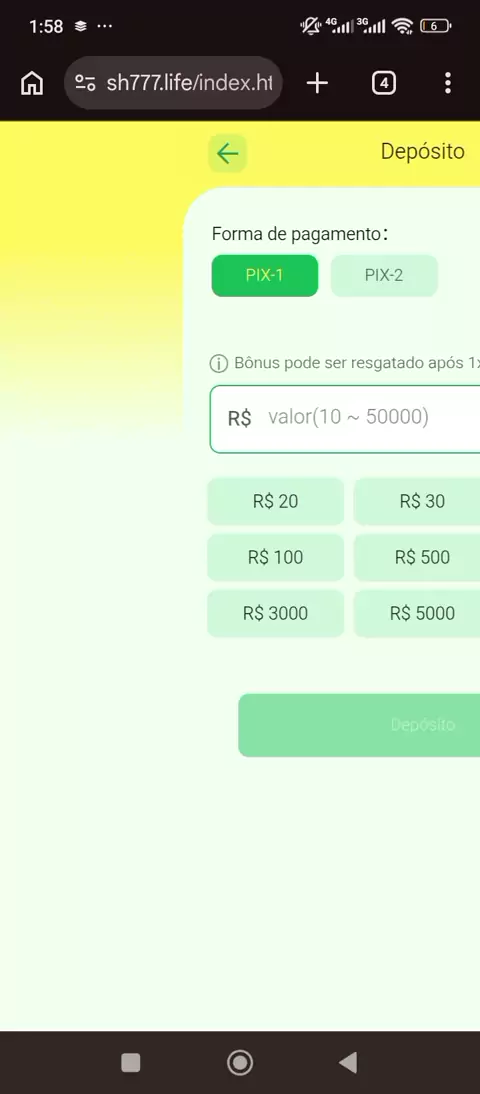Select PIX-1 payment method
Screen dimensions: 480x1094
[264, 276]
